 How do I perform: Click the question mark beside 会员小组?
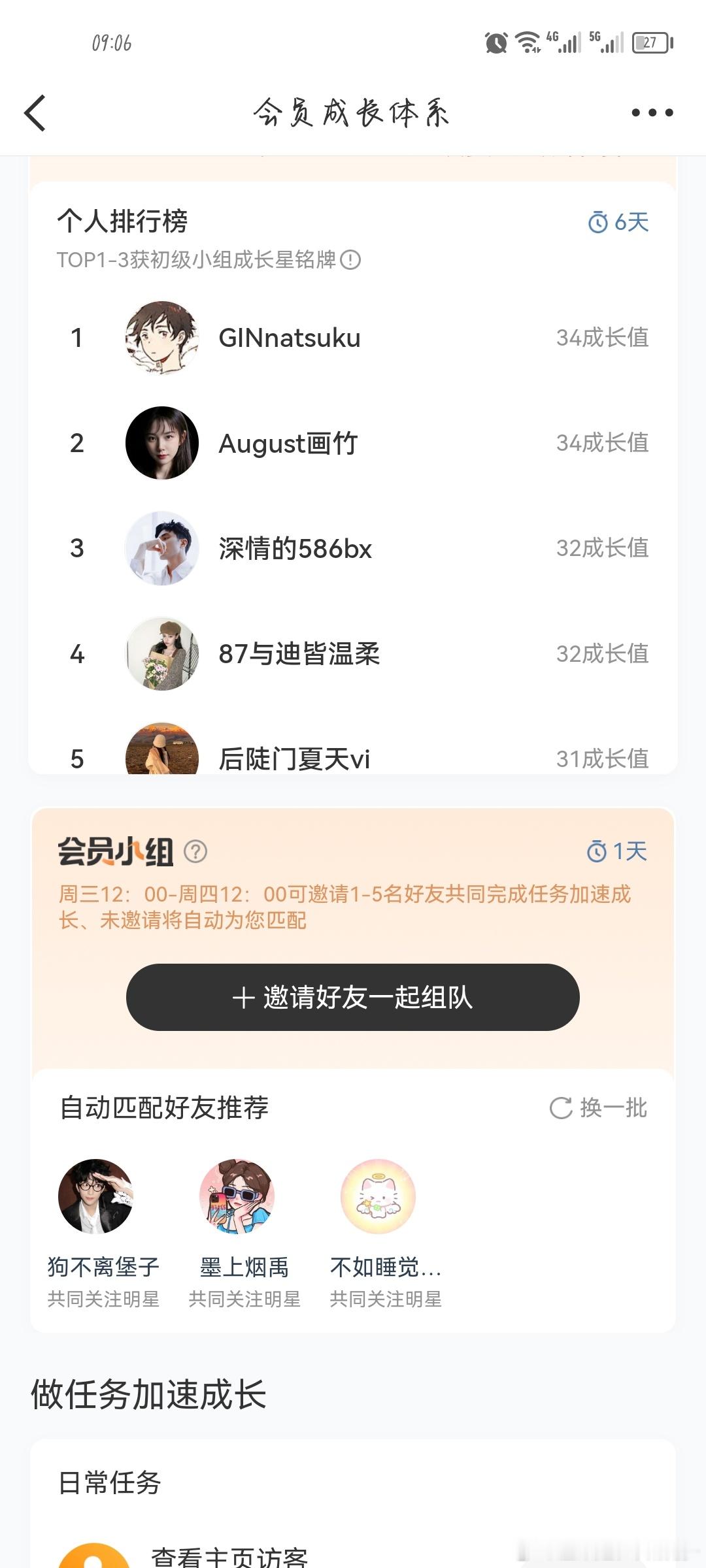pos(195,851)
